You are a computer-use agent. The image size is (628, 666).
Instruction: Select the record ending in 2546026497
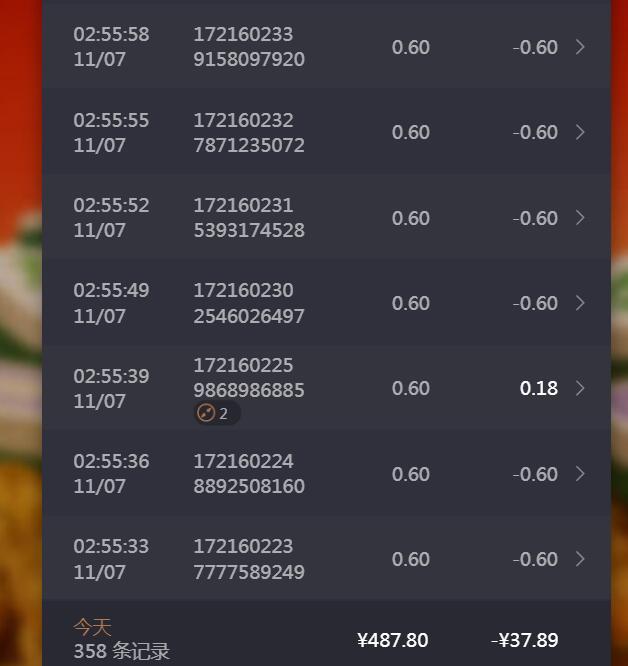pyautogui.click(x=326, y=303)
